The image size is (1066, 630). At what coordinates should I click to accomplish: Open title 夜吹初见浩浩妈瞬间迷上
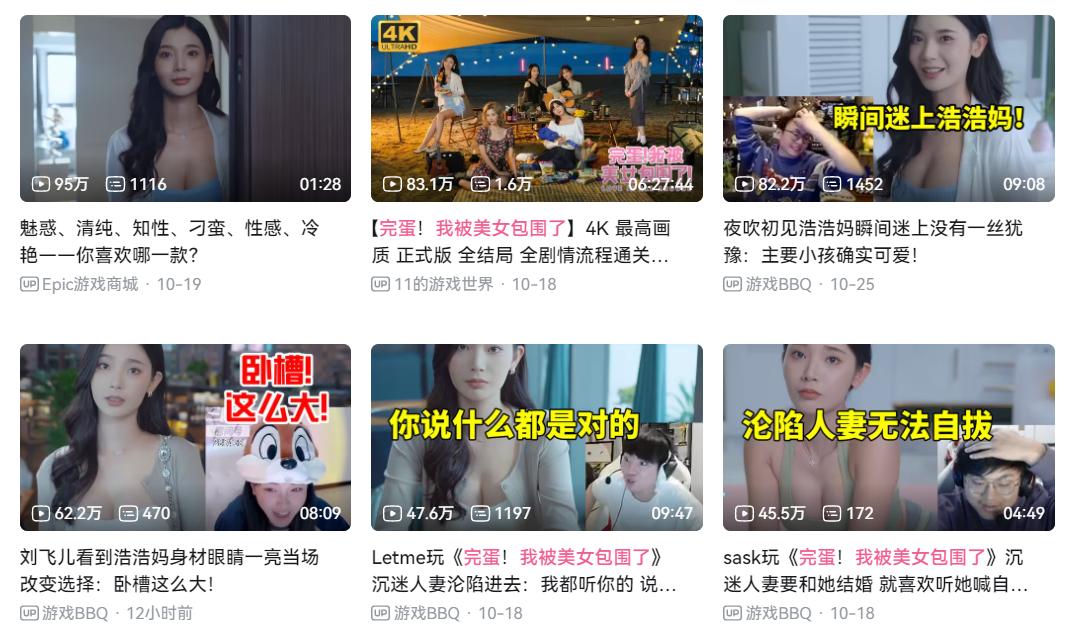click(872, 241)
